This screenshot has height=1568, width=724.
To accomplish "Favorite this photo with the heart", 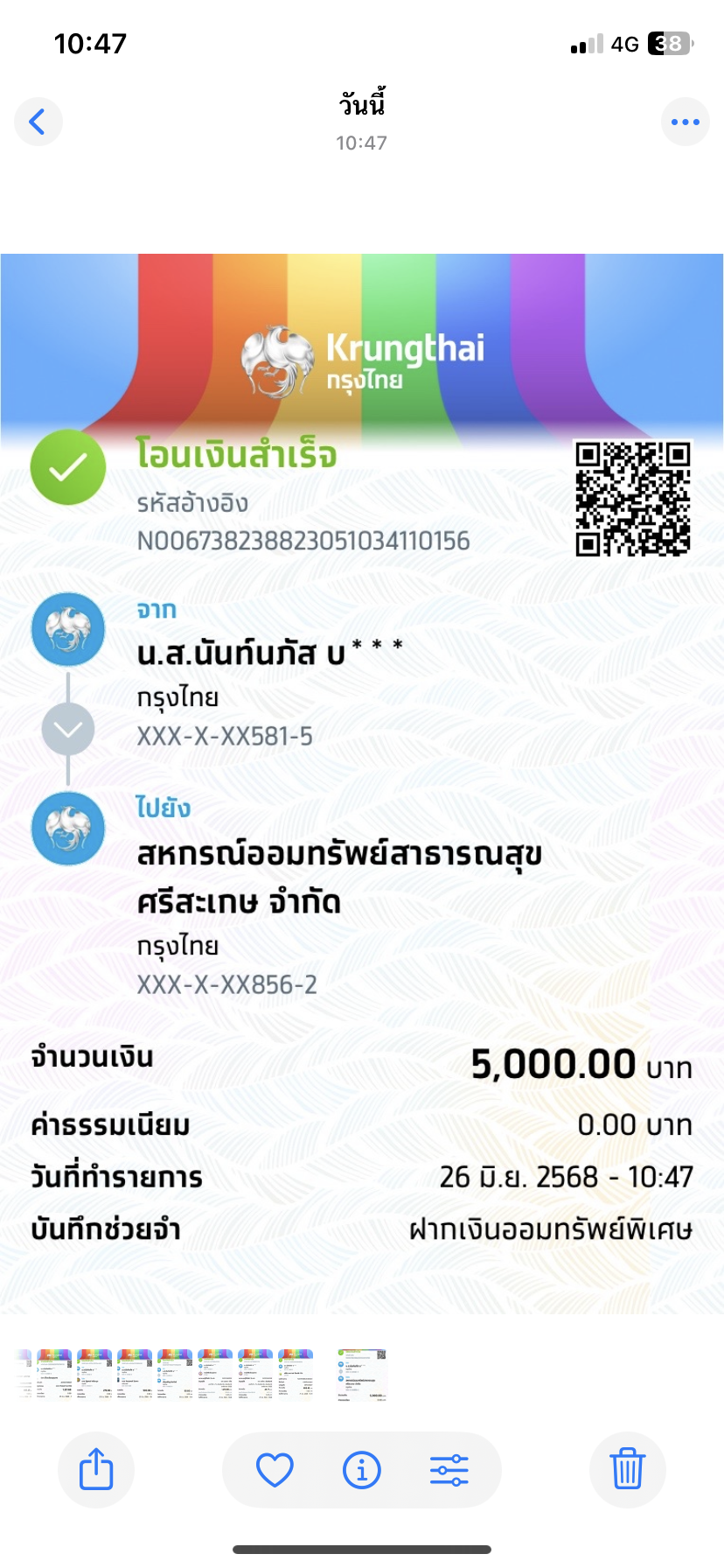I will point(275,1470).
